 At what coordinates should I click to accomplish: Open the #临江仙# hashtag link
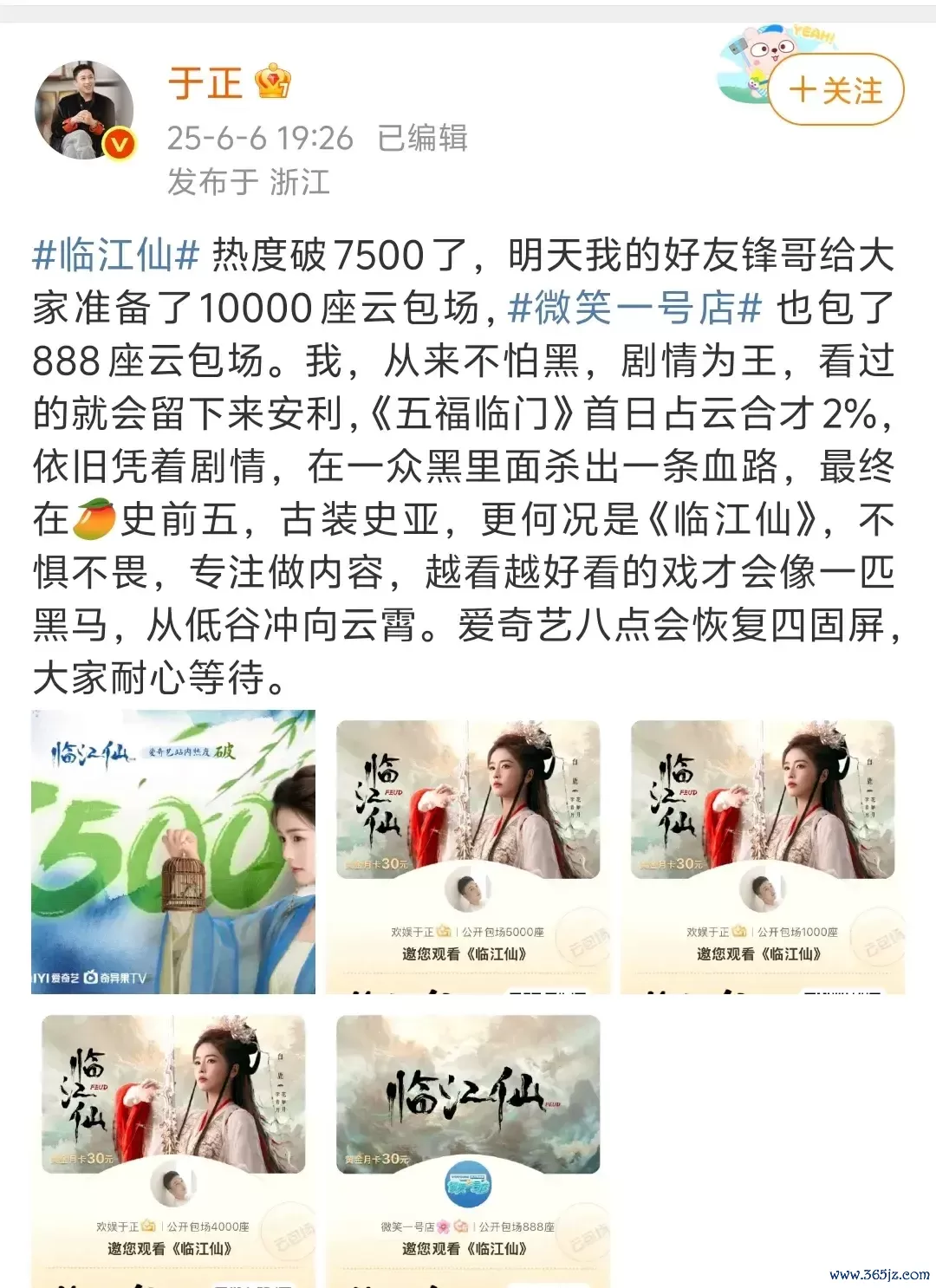[116, 256]
